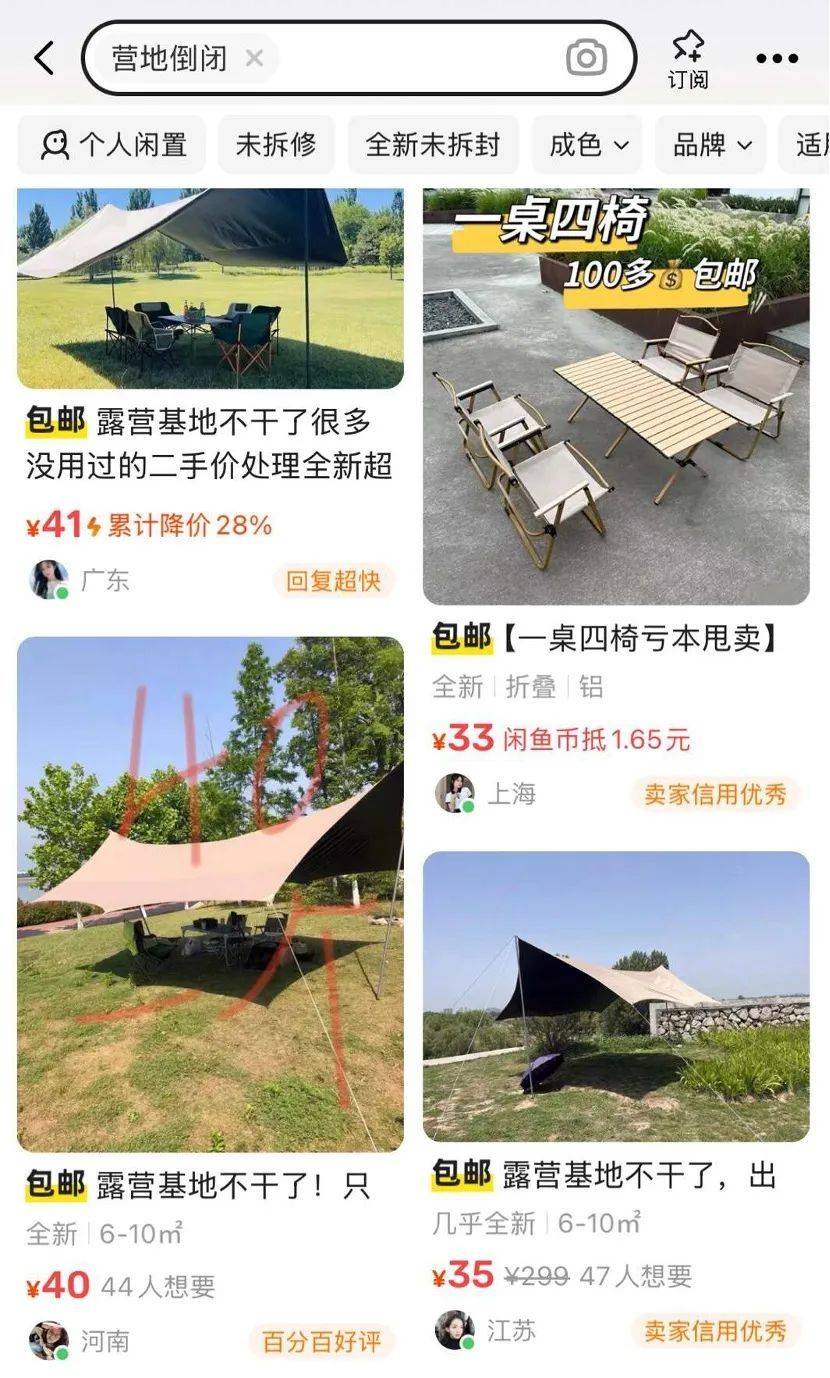830x1378 pixels.
Task: Open camera image search
Action: 586,58
